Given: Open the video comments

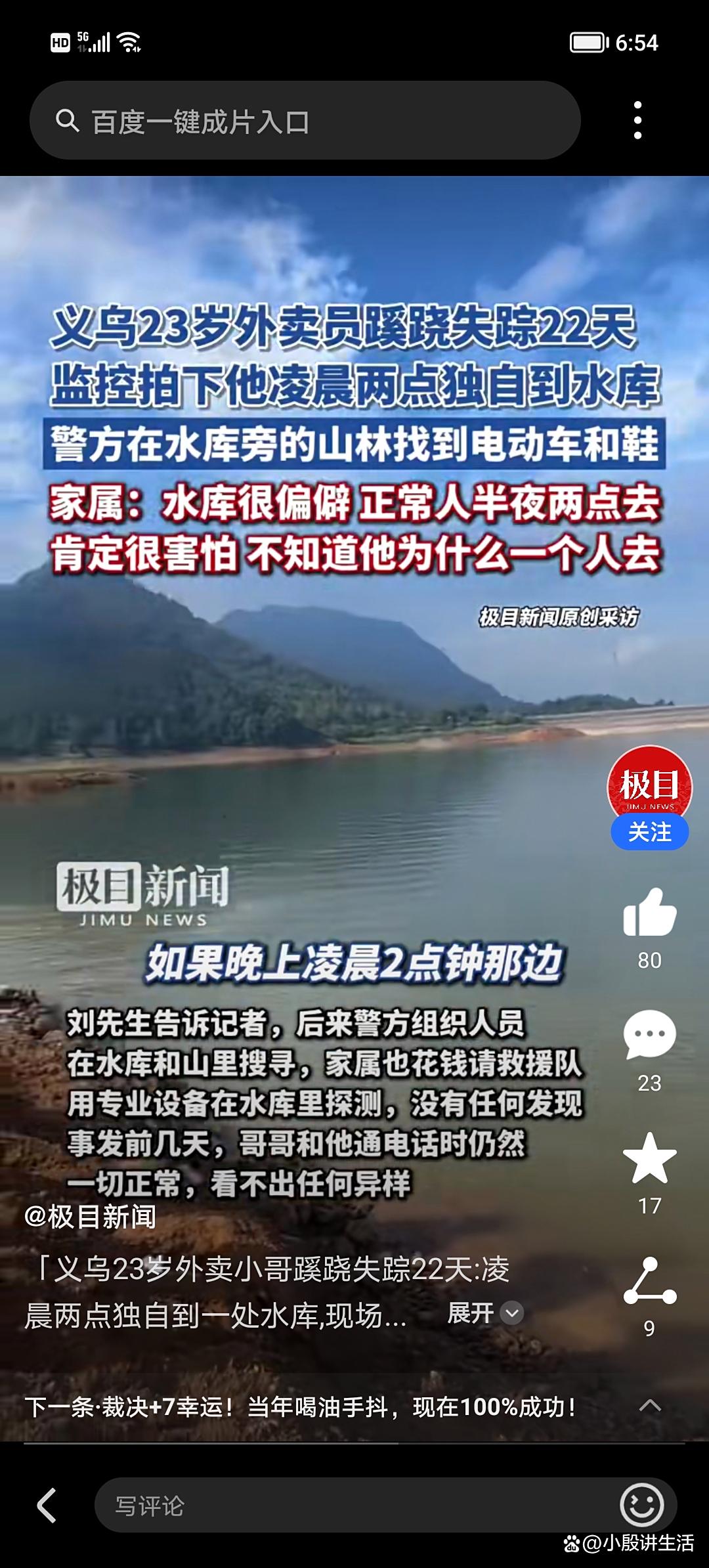Looking at the screenshot, I should (649, 1035).
